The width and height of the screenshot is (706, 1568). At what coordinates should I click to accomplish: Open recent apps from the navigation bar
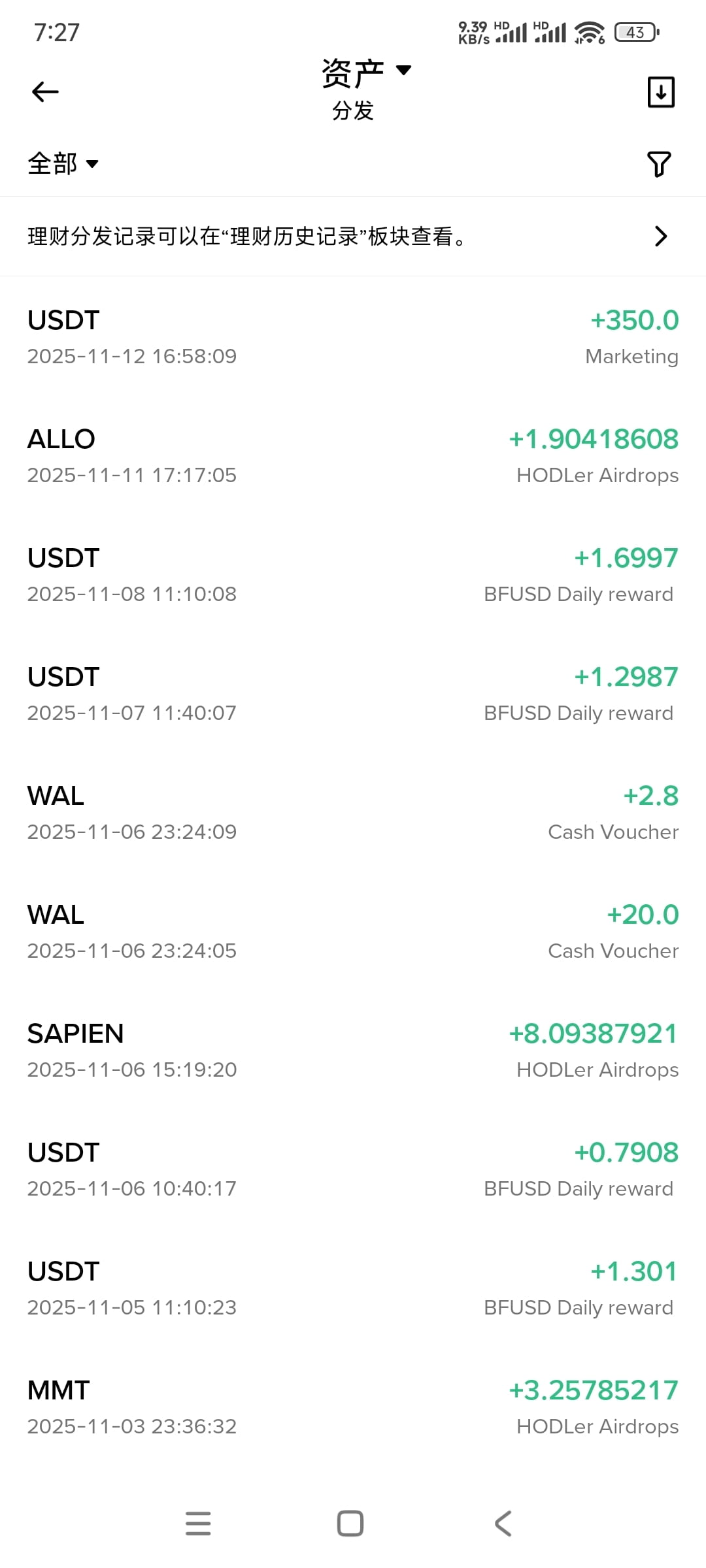198,1524
